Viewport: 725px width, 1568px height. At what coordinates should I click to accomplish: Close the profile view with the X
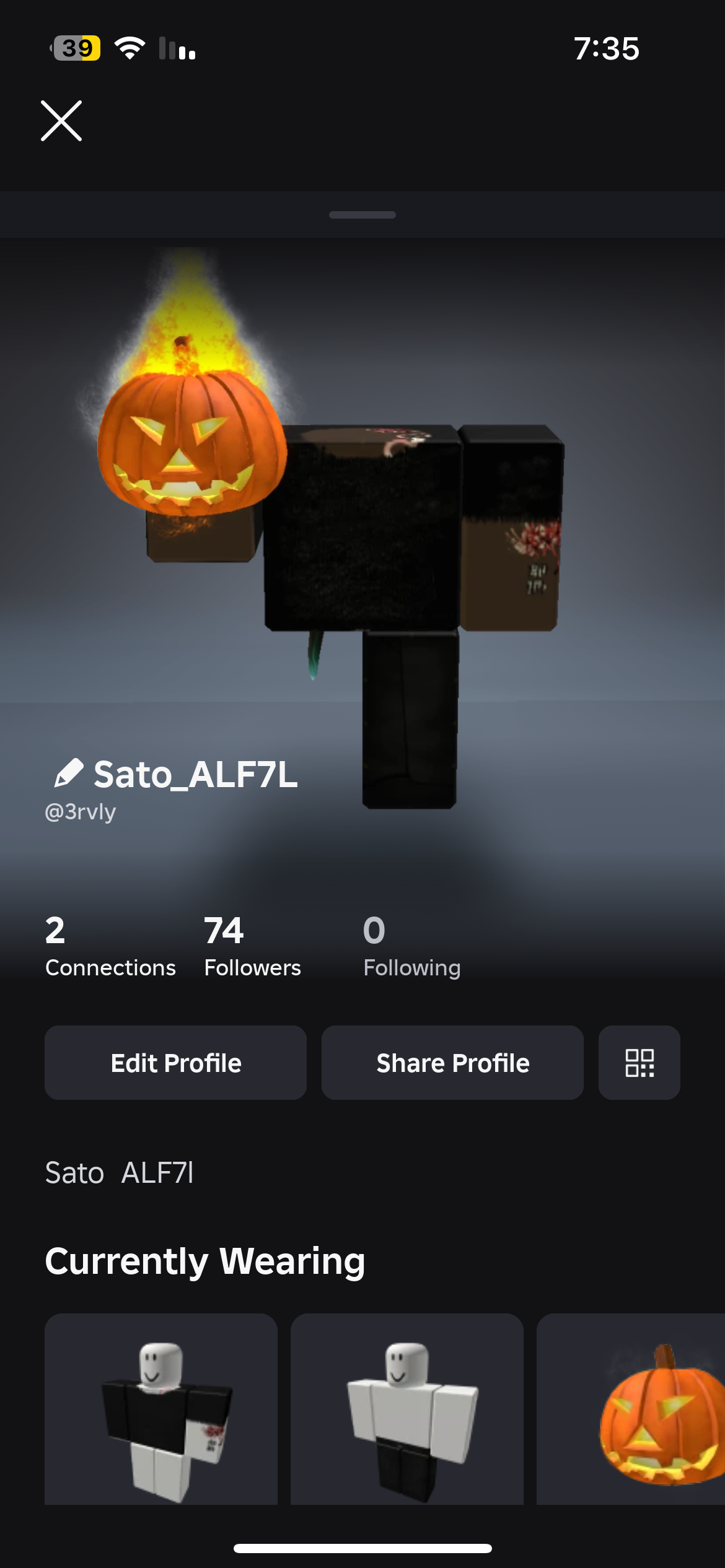61,121
